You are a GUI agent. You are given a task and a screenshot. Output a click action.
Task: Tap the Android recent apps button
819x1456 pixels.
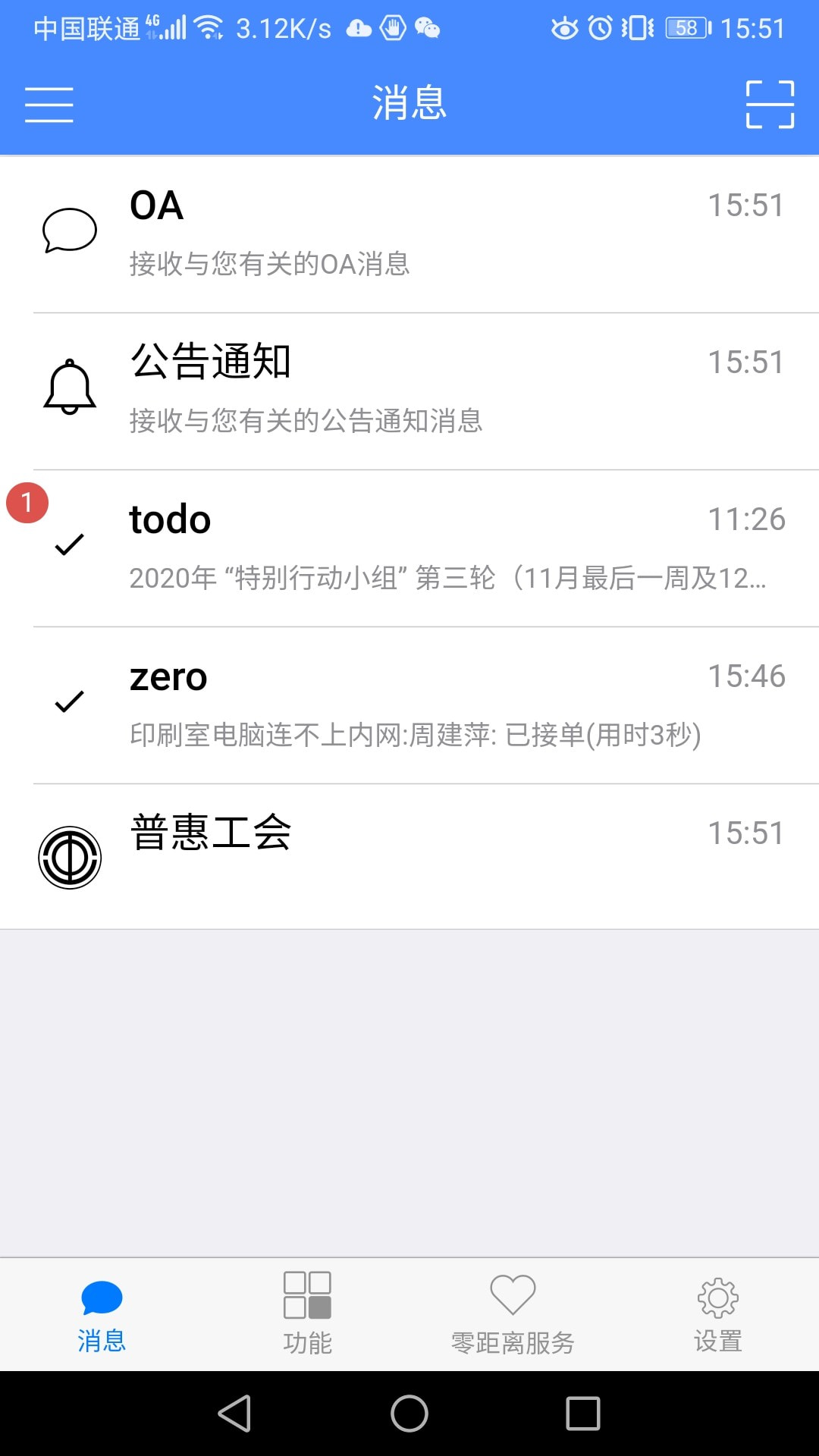tap(582, 1414)
